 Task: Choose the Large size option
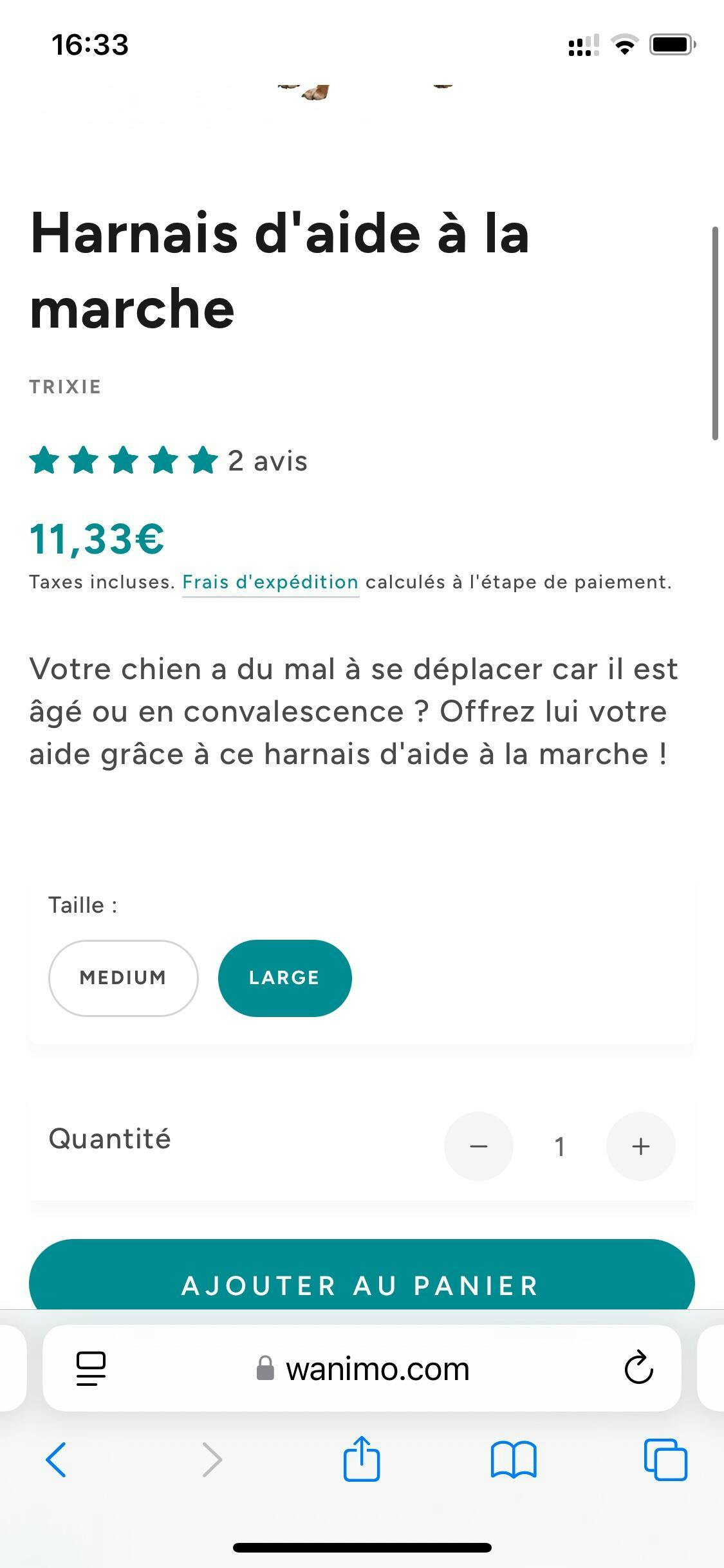(284, 978)
